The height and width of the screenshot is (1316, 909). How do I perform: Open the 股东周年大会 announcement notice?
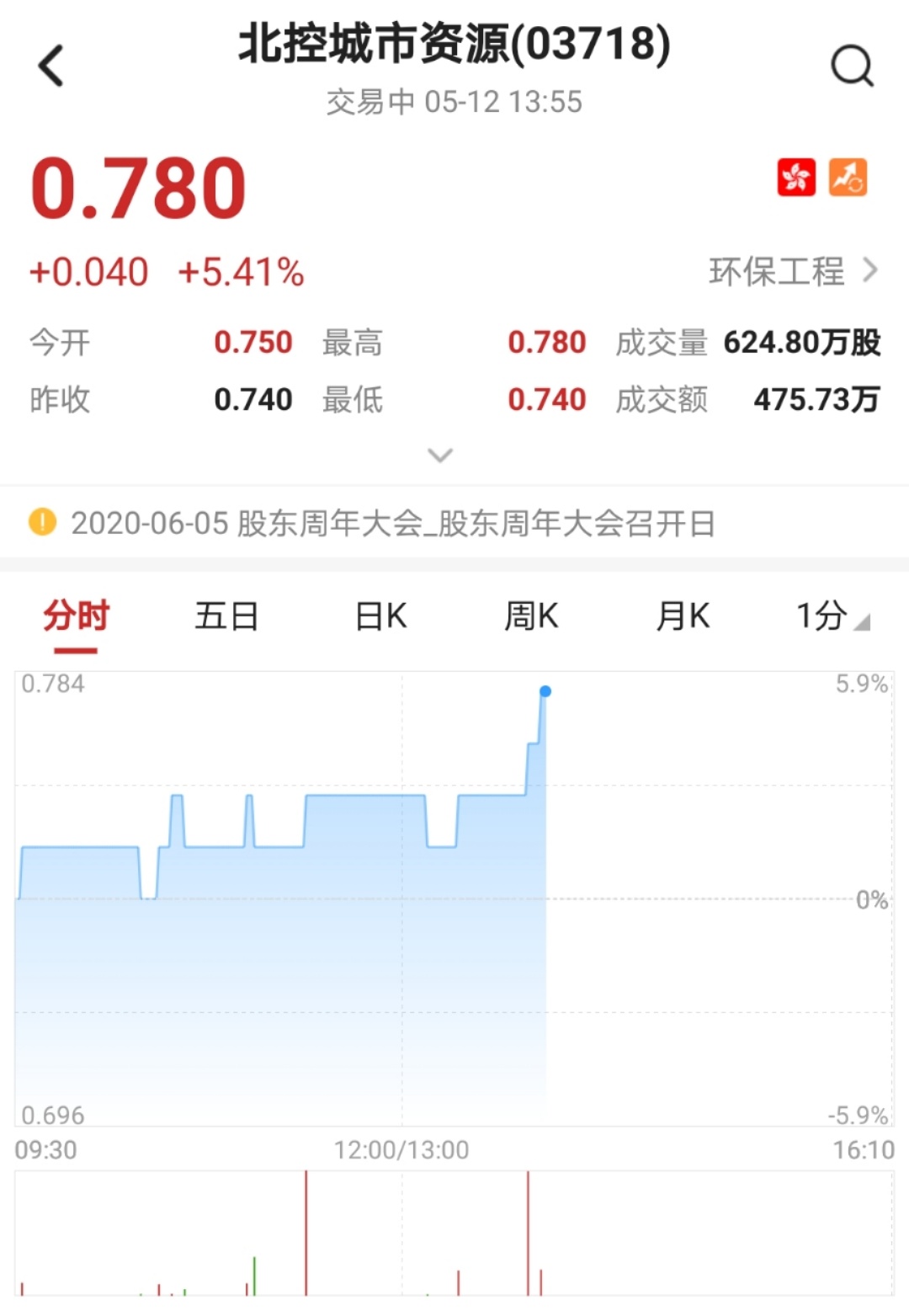click(x=391, y=524)
